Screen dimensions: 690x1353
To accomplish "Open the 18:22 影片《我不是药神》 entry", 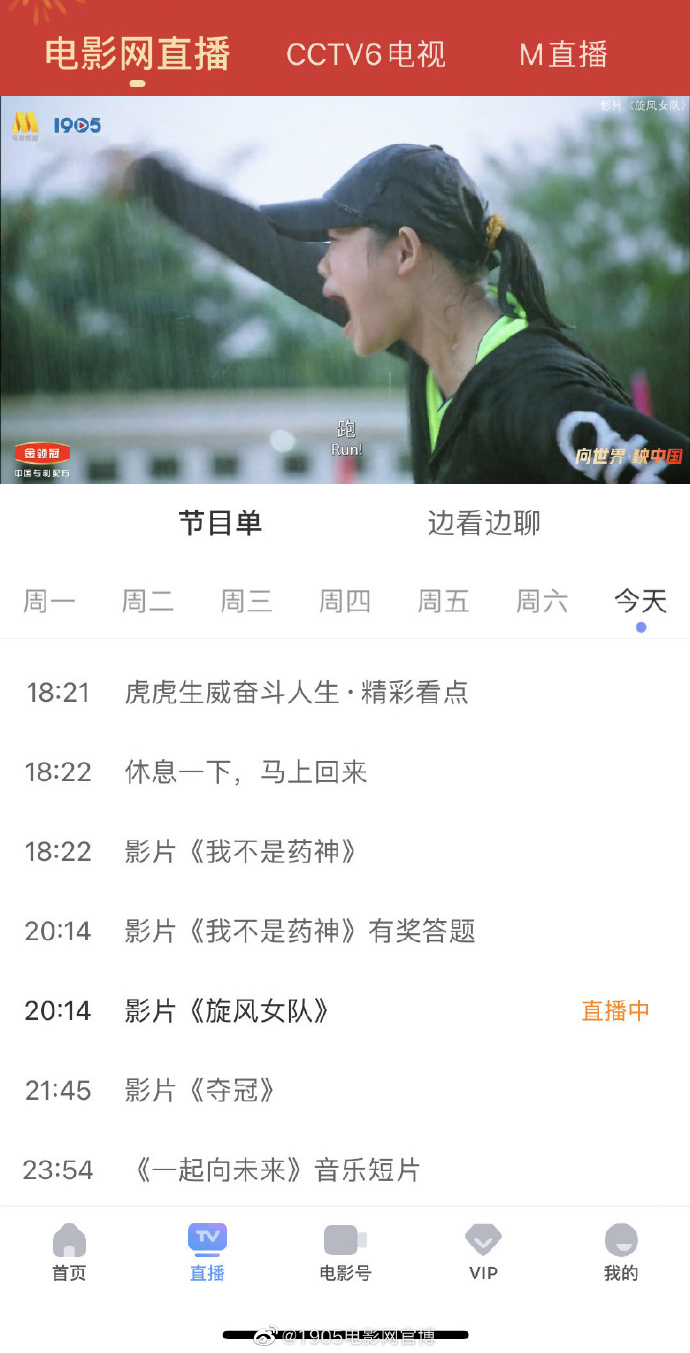I will tap(240, 852).
